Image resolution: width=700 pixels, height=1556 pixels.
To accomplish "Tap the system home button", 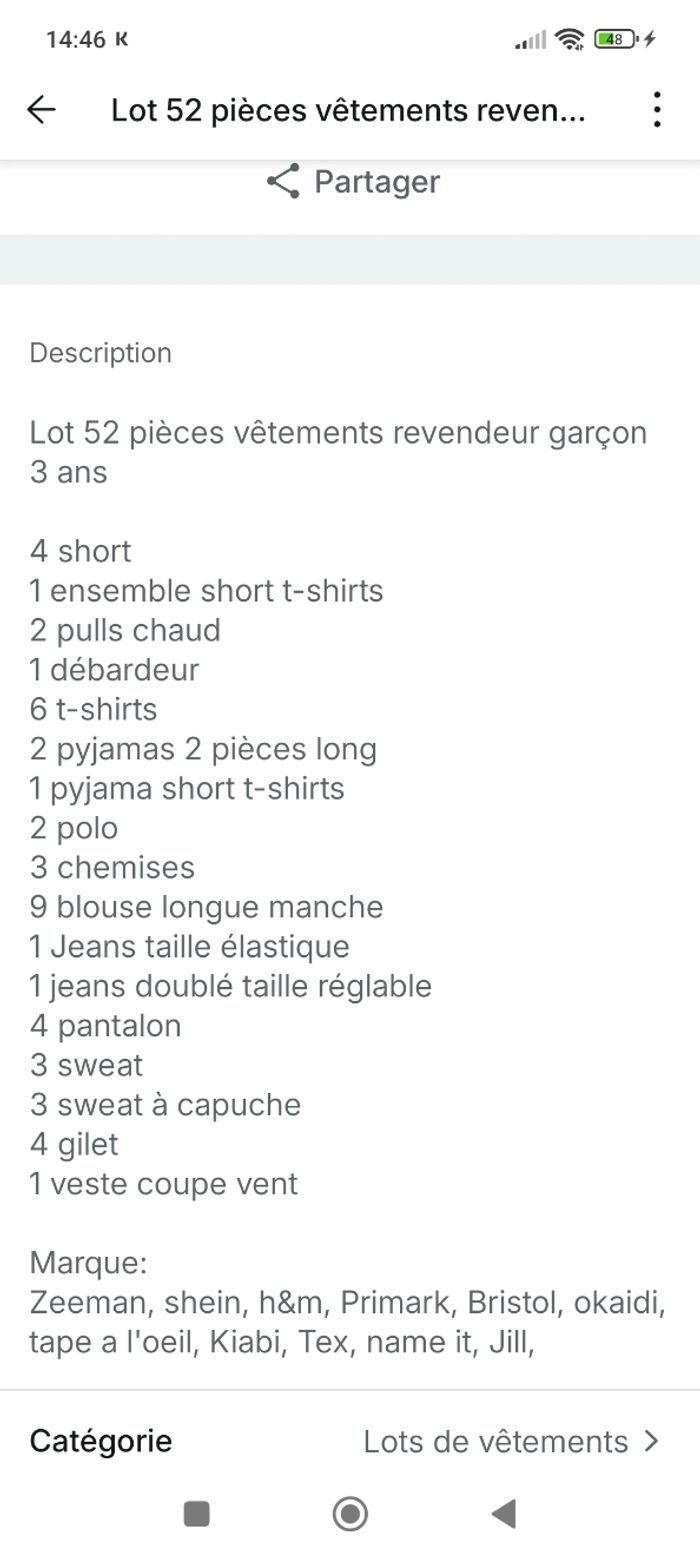I will [x=350, y=1514].
